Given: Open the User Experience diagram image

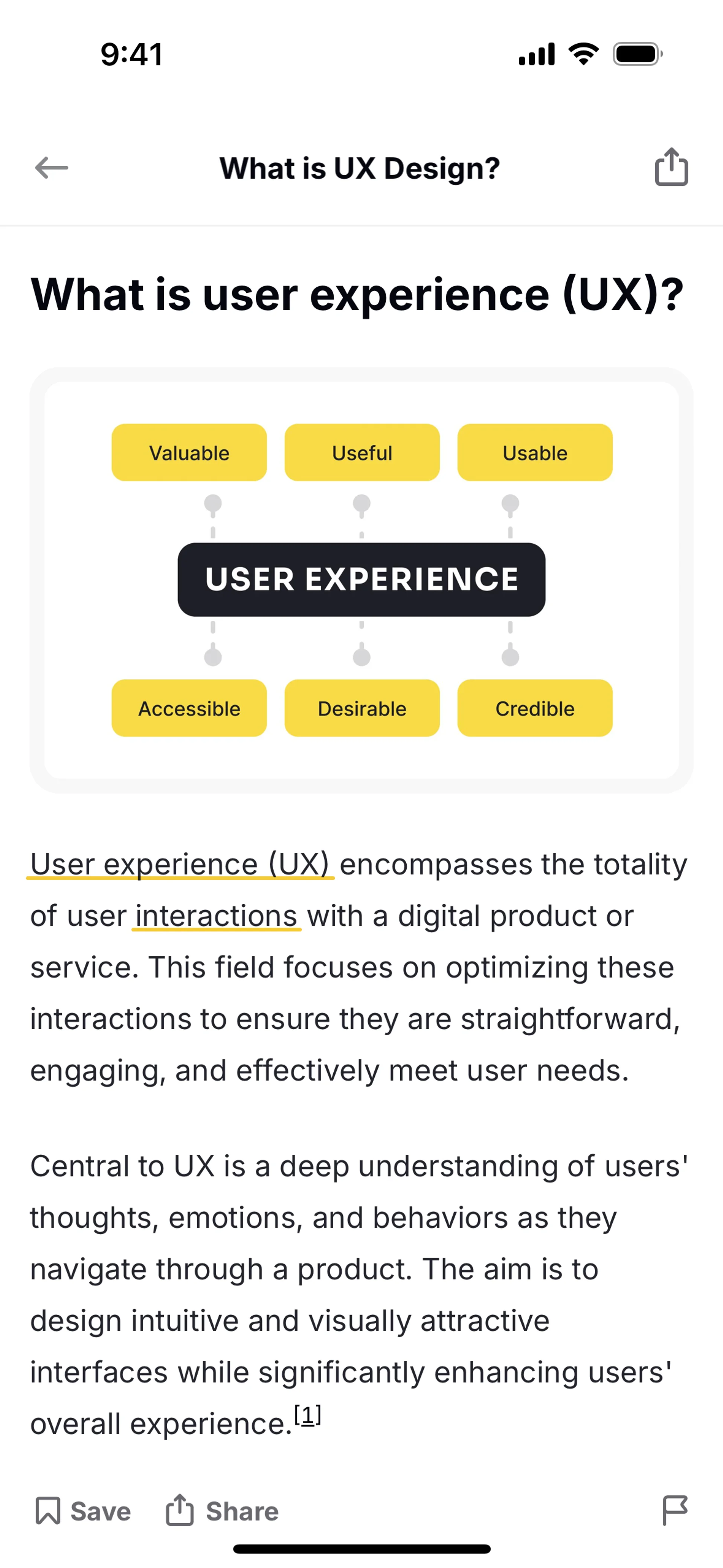Looking at the screenshot, I should [361, 579].
